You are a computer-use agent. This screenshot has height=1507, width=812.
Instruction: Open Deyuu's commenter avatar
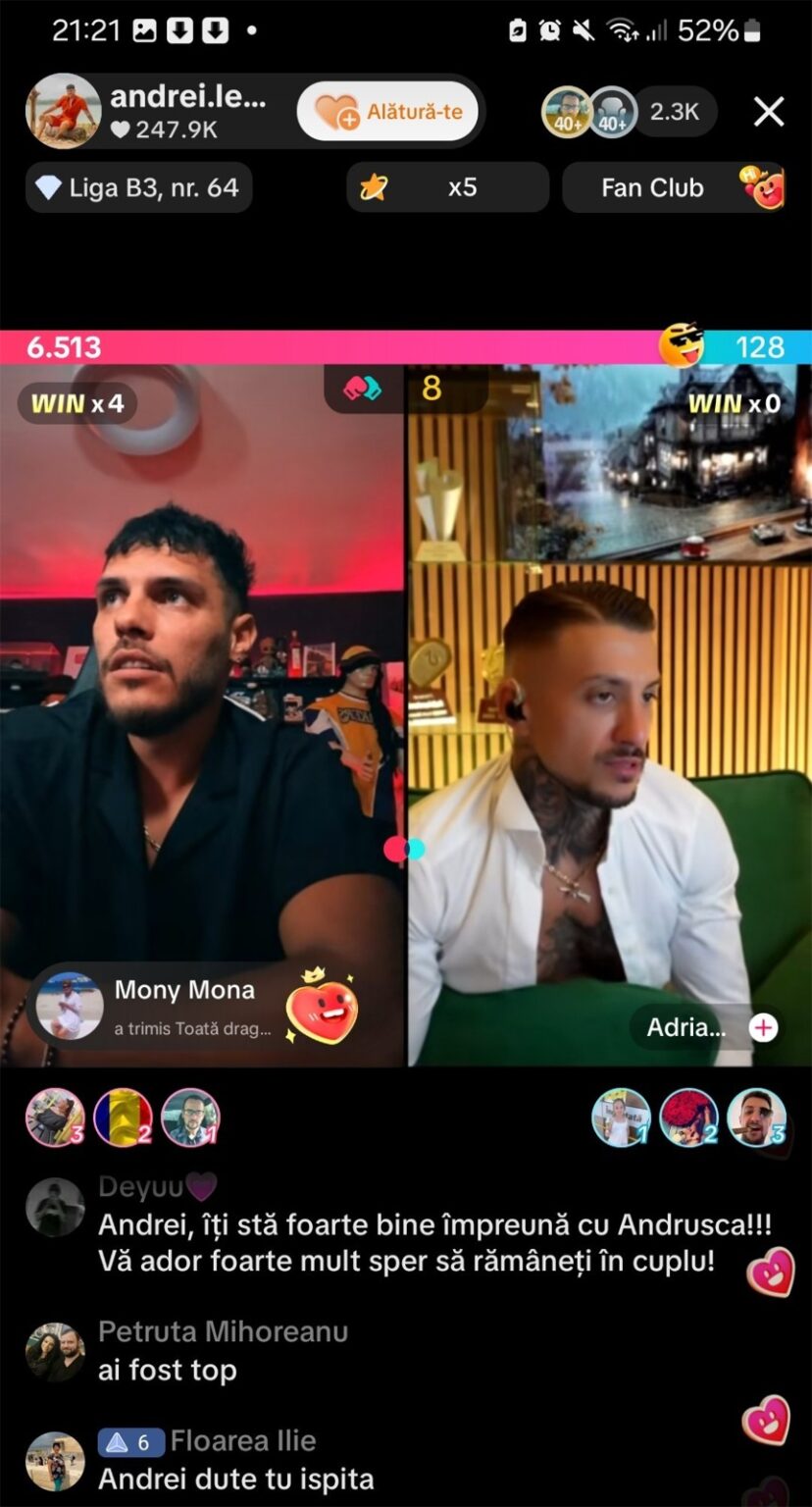(x=55, y=1207)
